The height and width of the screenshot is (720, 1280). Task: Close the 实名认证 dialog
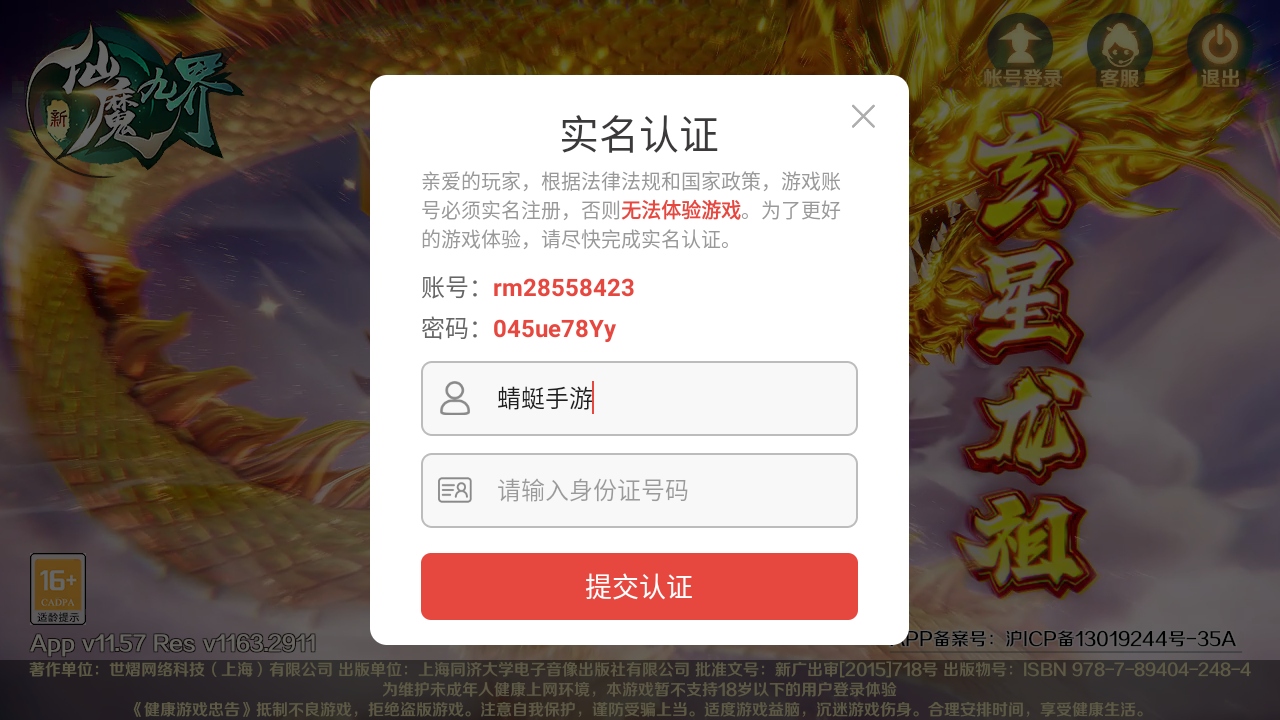(x=863, y=116)
